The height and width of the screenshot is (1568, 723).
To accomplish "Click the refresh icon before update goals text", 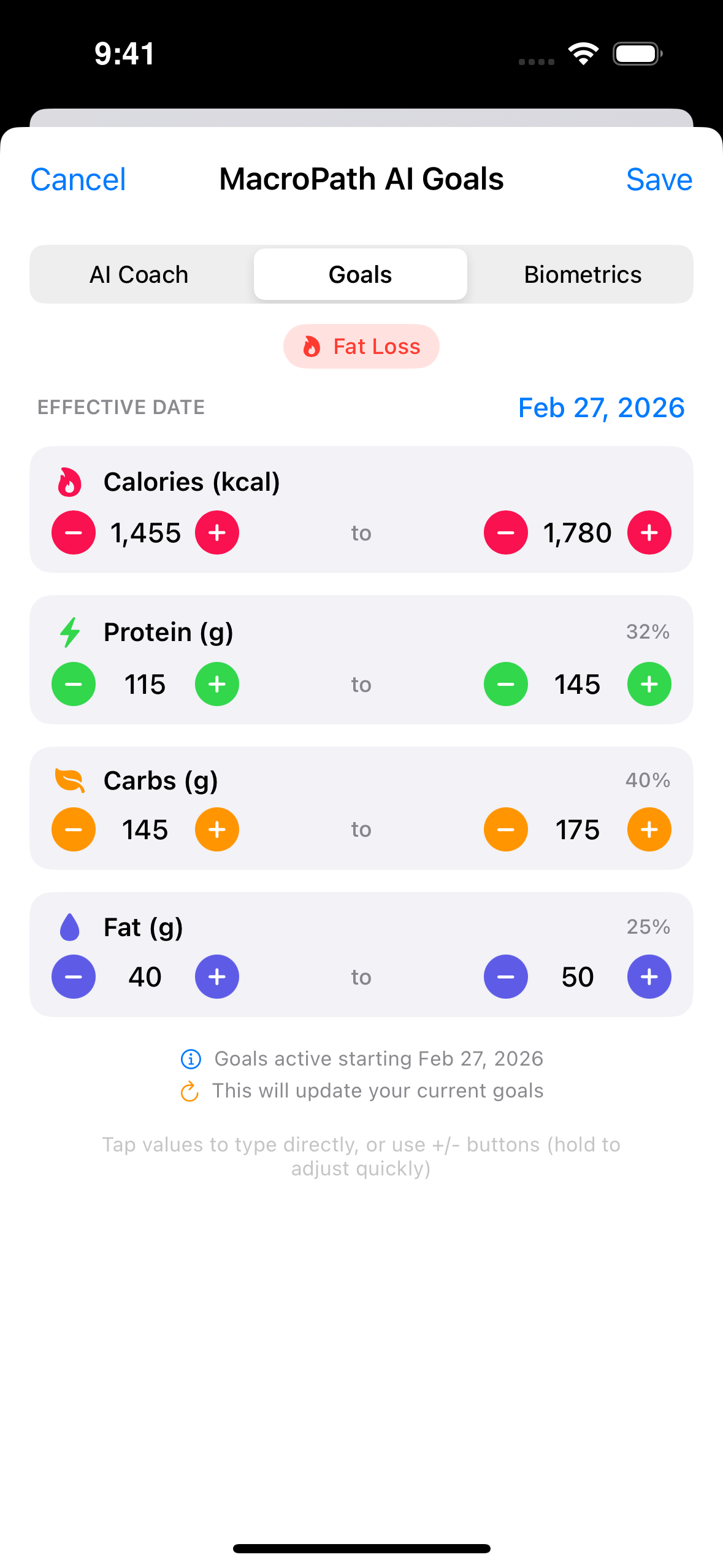I will pyautogui.click(x=191, y=1091).
